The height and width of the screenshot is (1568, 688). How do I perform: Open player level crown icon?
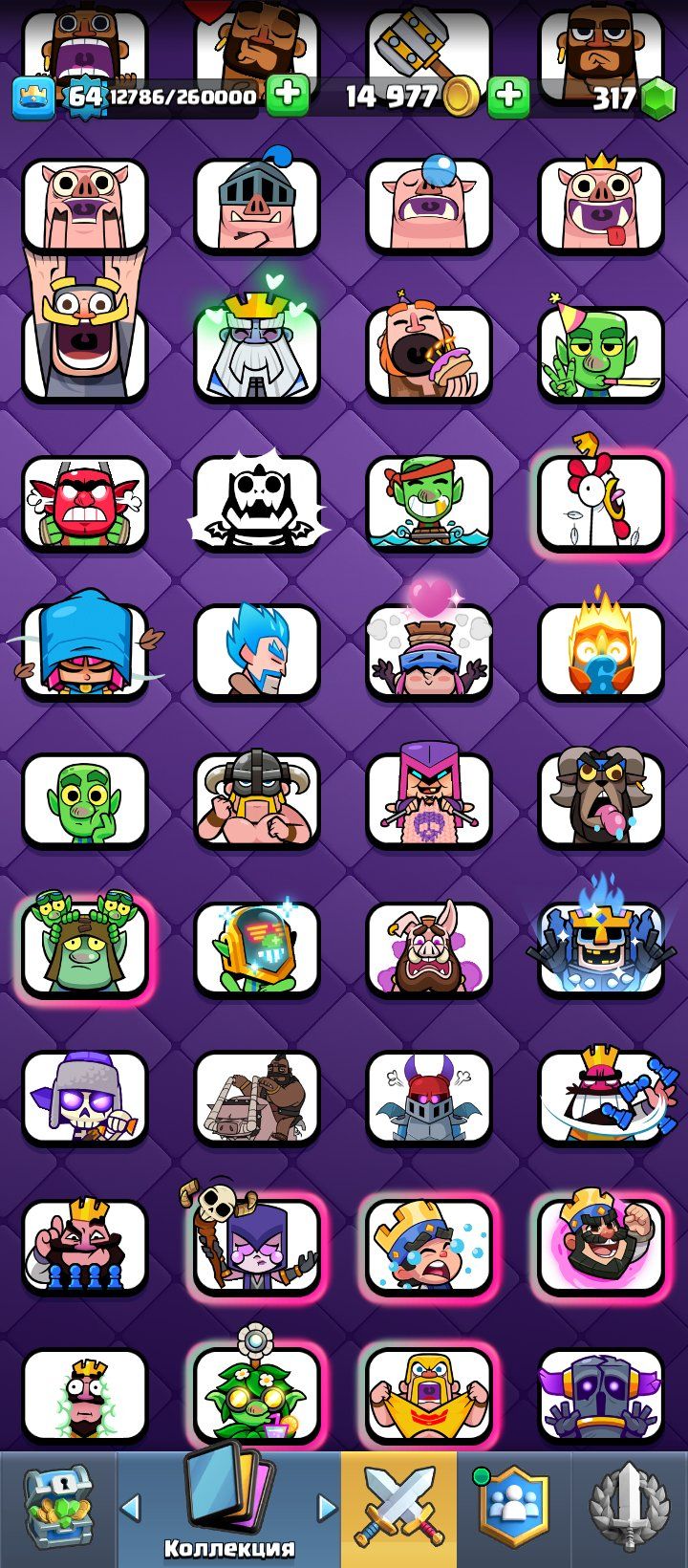click(x=32, y=98)
